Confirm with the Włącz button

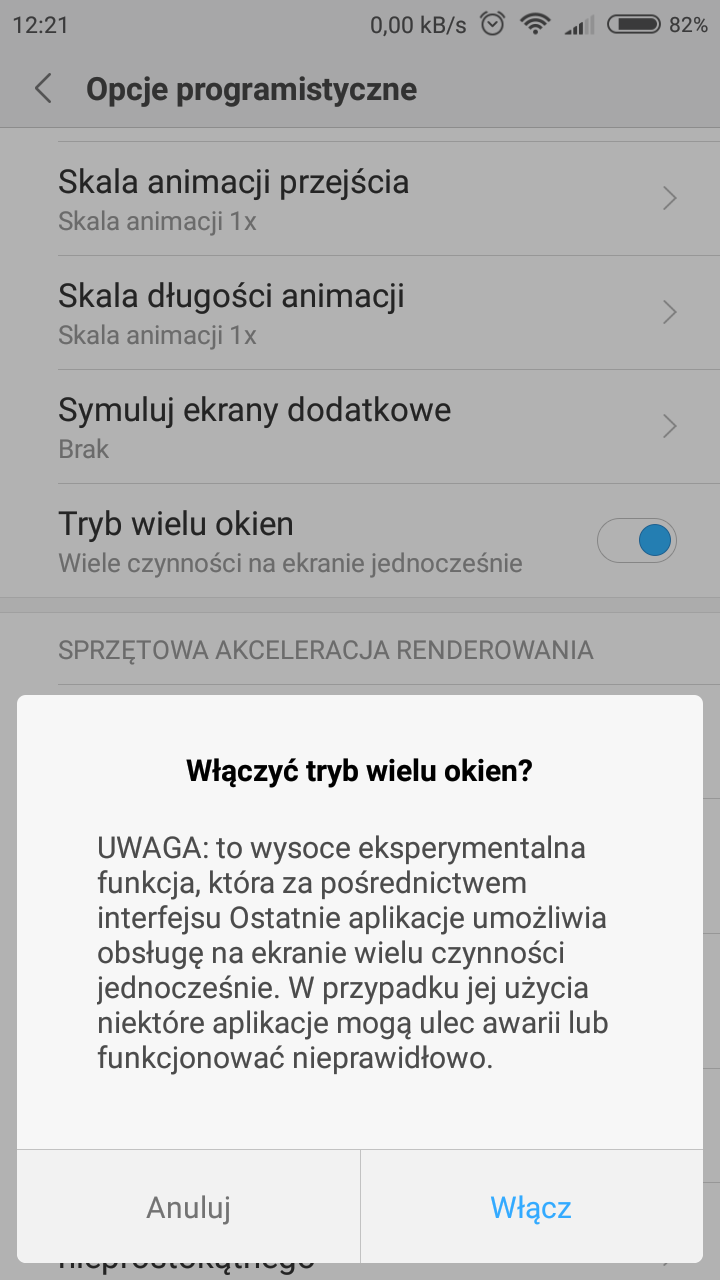pyautogui.click(x=531, y=1207)
